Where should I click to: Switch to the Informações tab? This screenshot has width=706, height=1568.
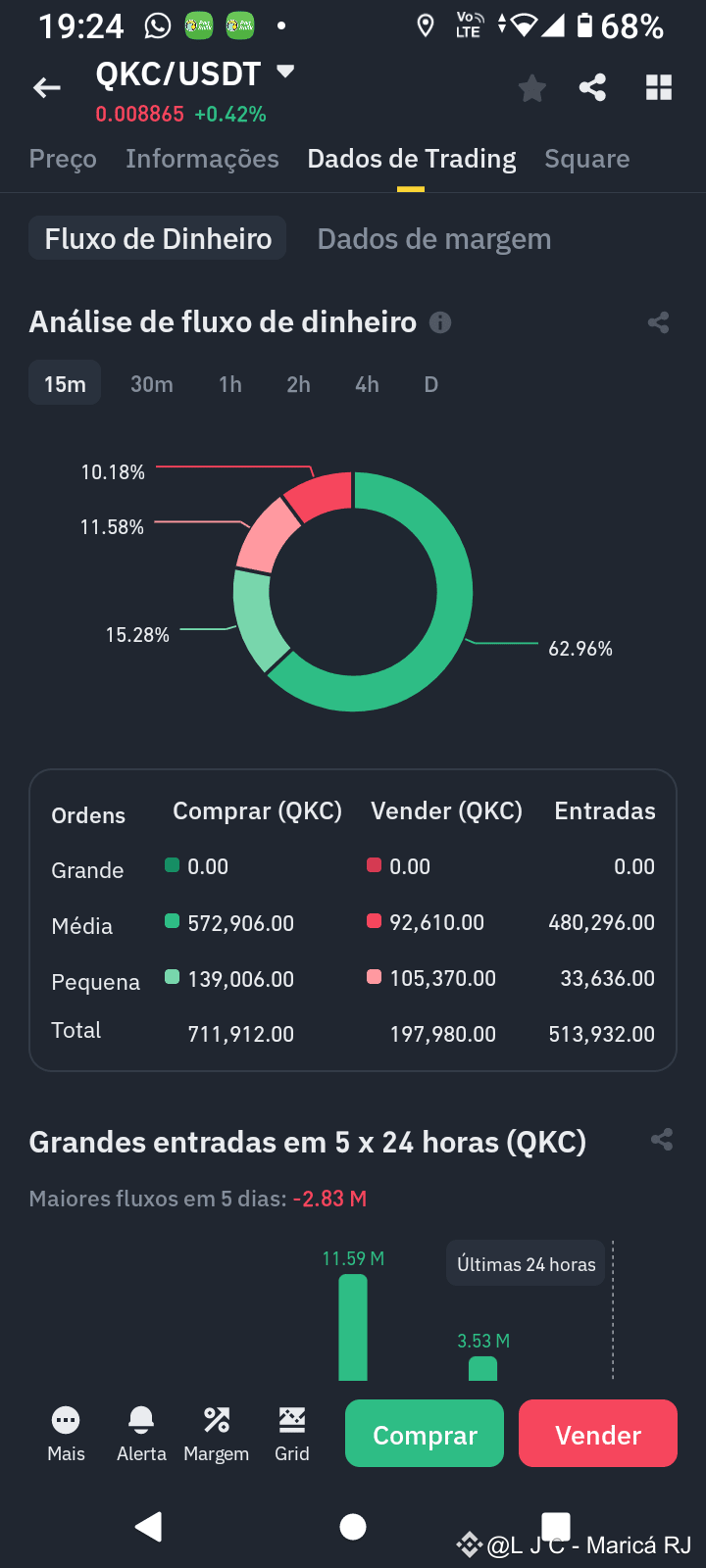pyautogui.click(x=202, y=158)
